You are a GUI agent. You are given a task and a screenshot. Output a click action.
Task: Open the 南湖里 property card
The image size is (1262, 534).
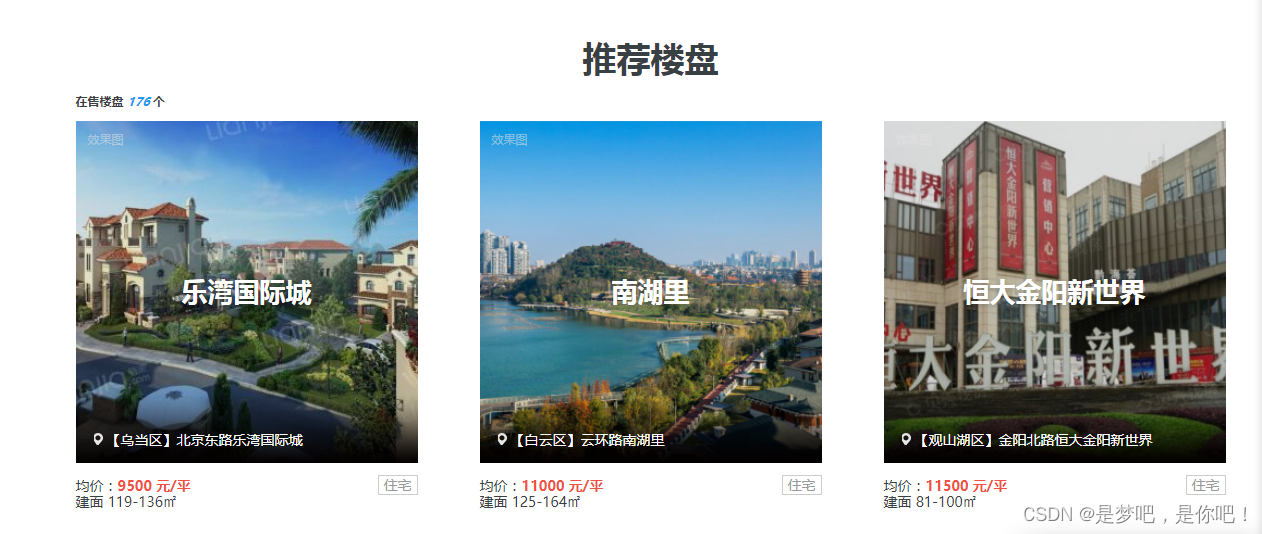650,292
